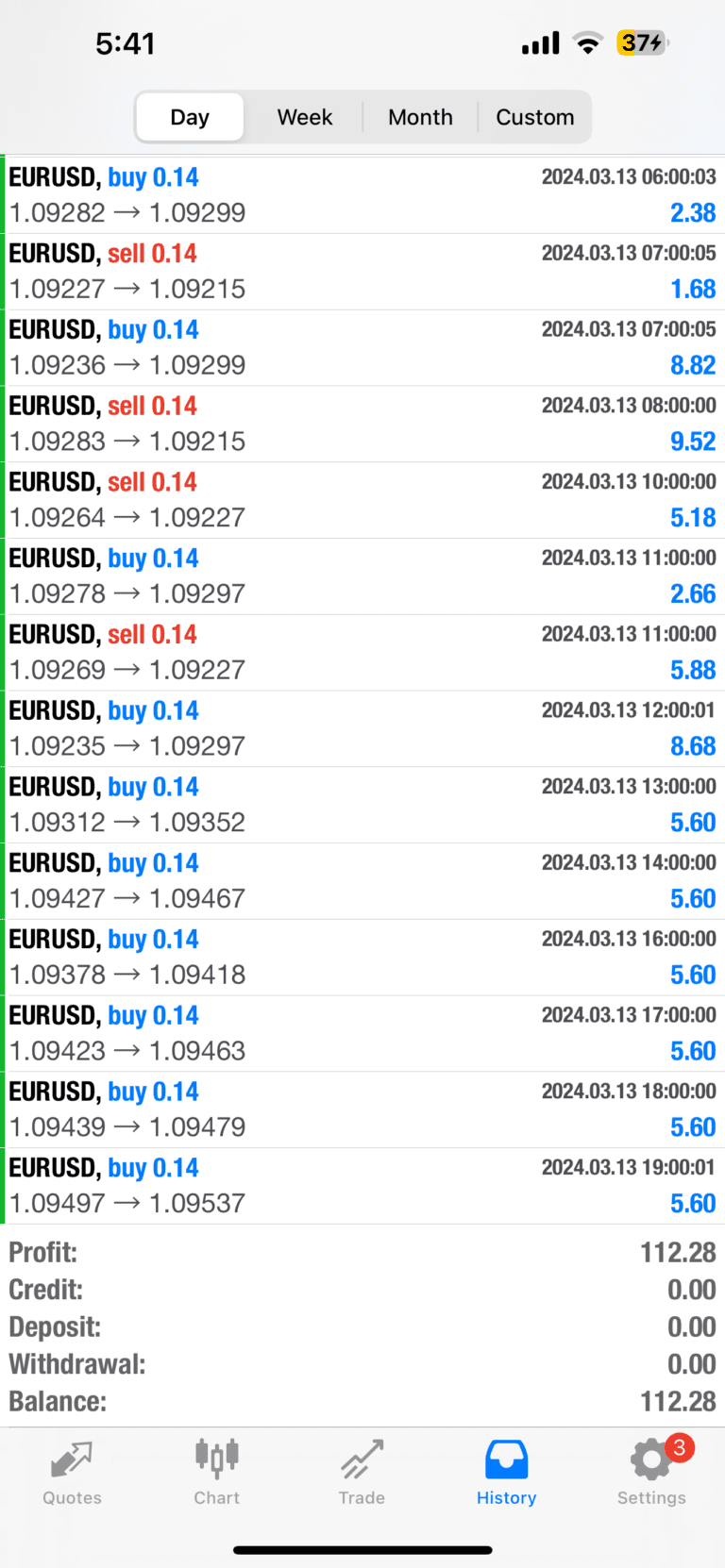
Task: Open the History tab
Action: 506,1473
